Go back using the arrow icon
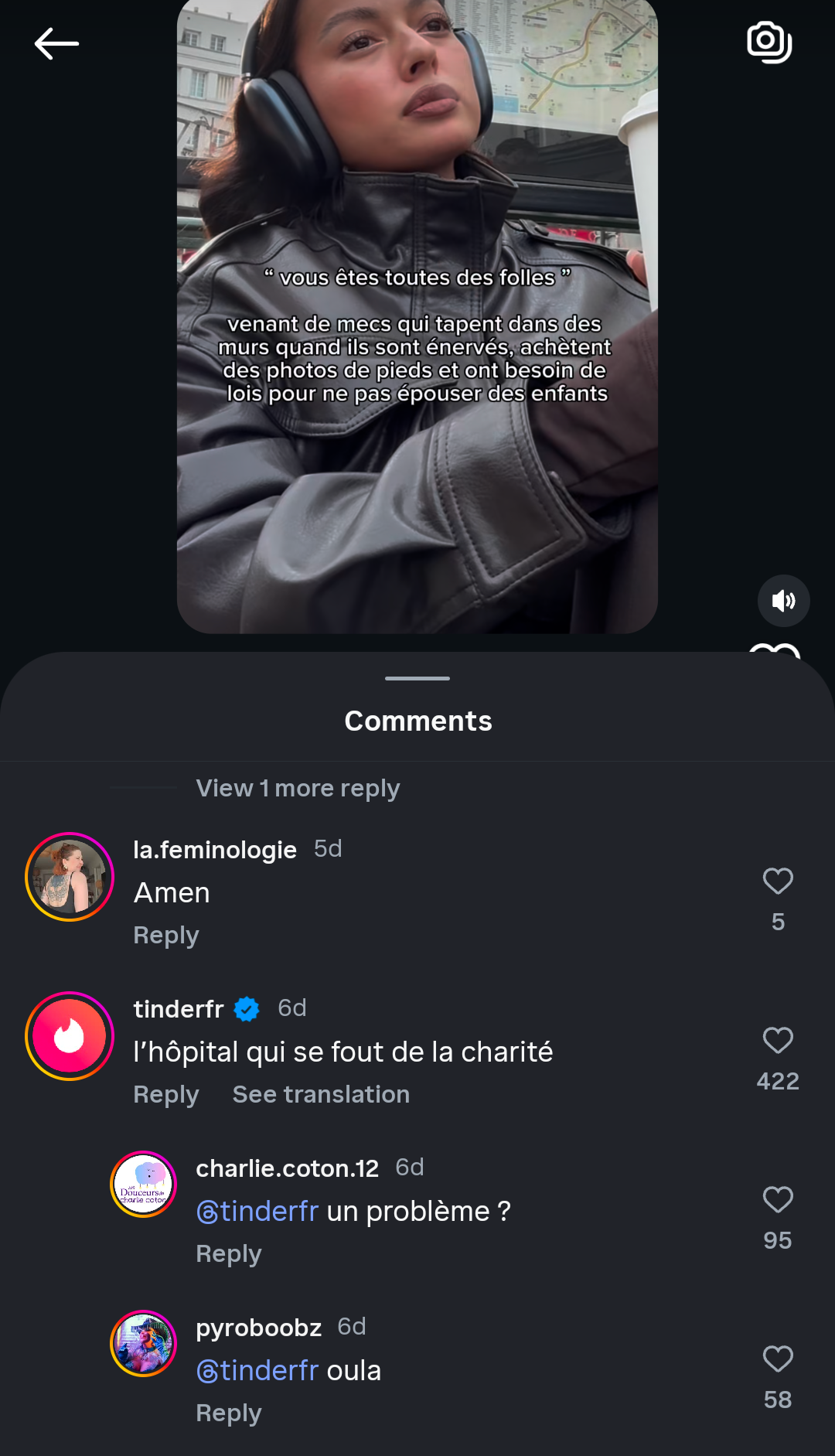The height and width of the screenshot is (1456, 835). pyautogui.click(x=56, y=43)
